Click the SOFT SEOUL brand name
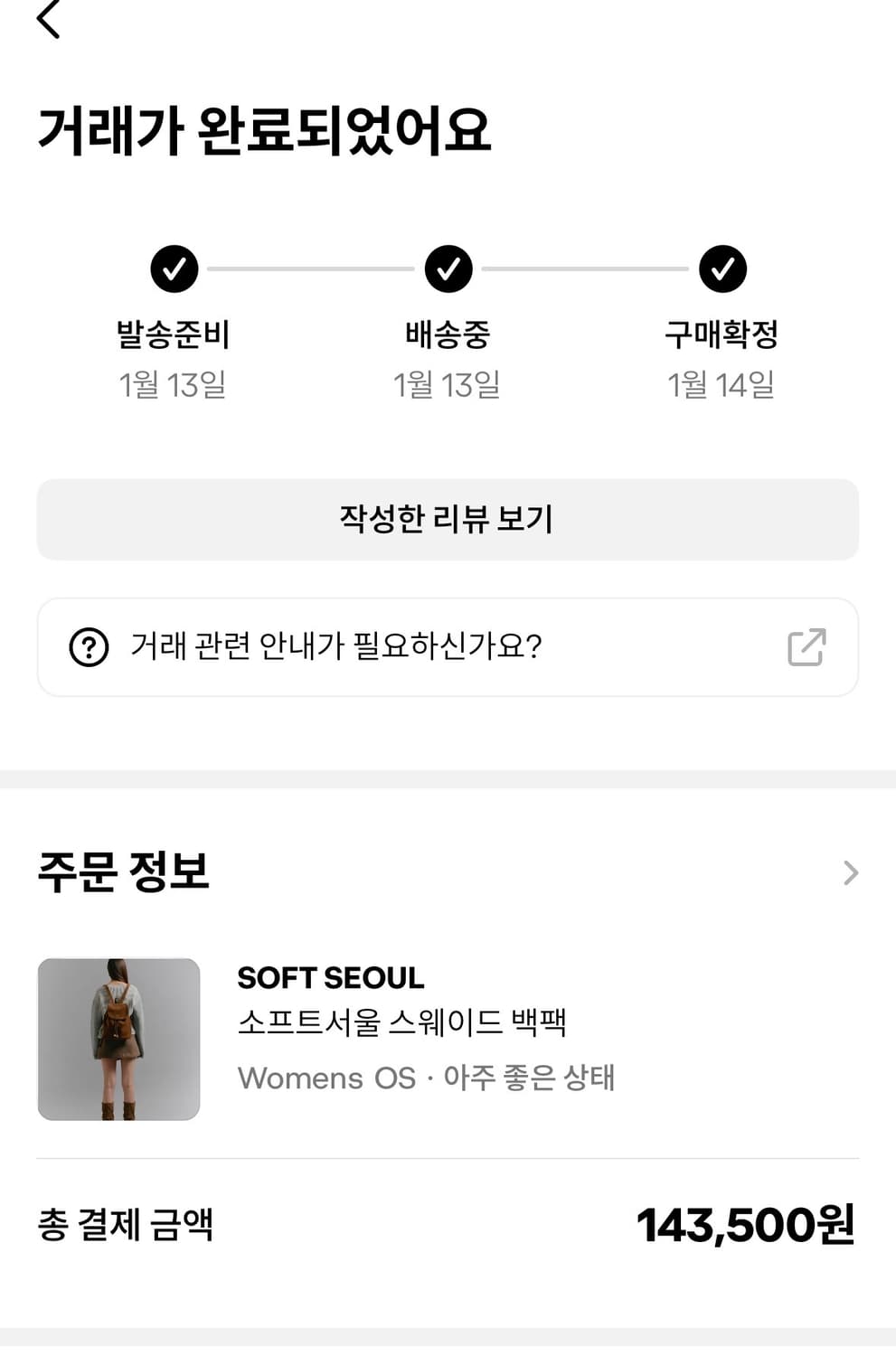896x1356 pixels. (x=331, y=977)
